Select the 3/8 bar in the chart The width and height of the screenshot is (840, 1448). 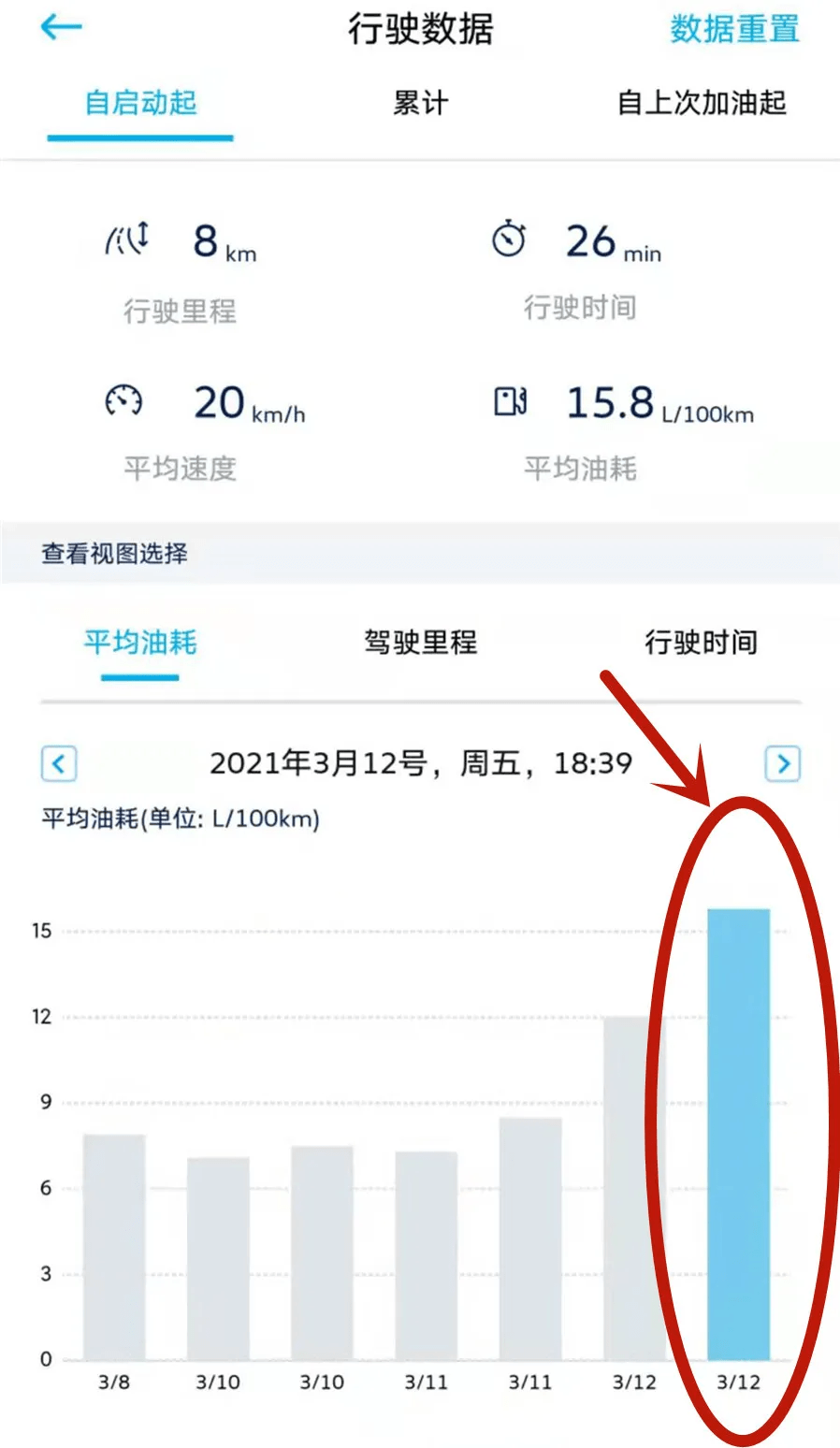(x=114, y=1246)
